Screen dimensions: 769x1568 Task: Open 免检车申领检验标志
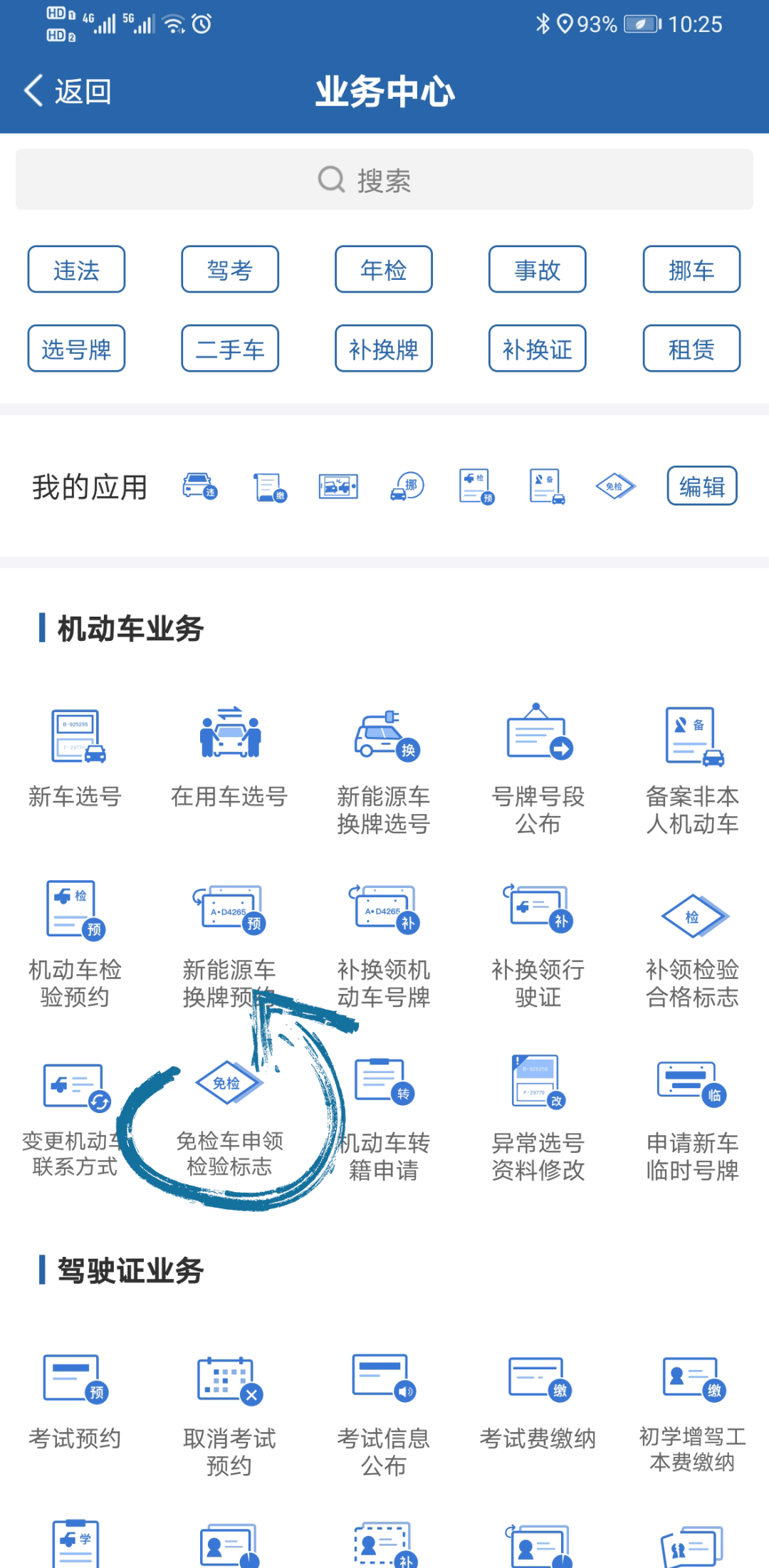(x=229, y=1117)
